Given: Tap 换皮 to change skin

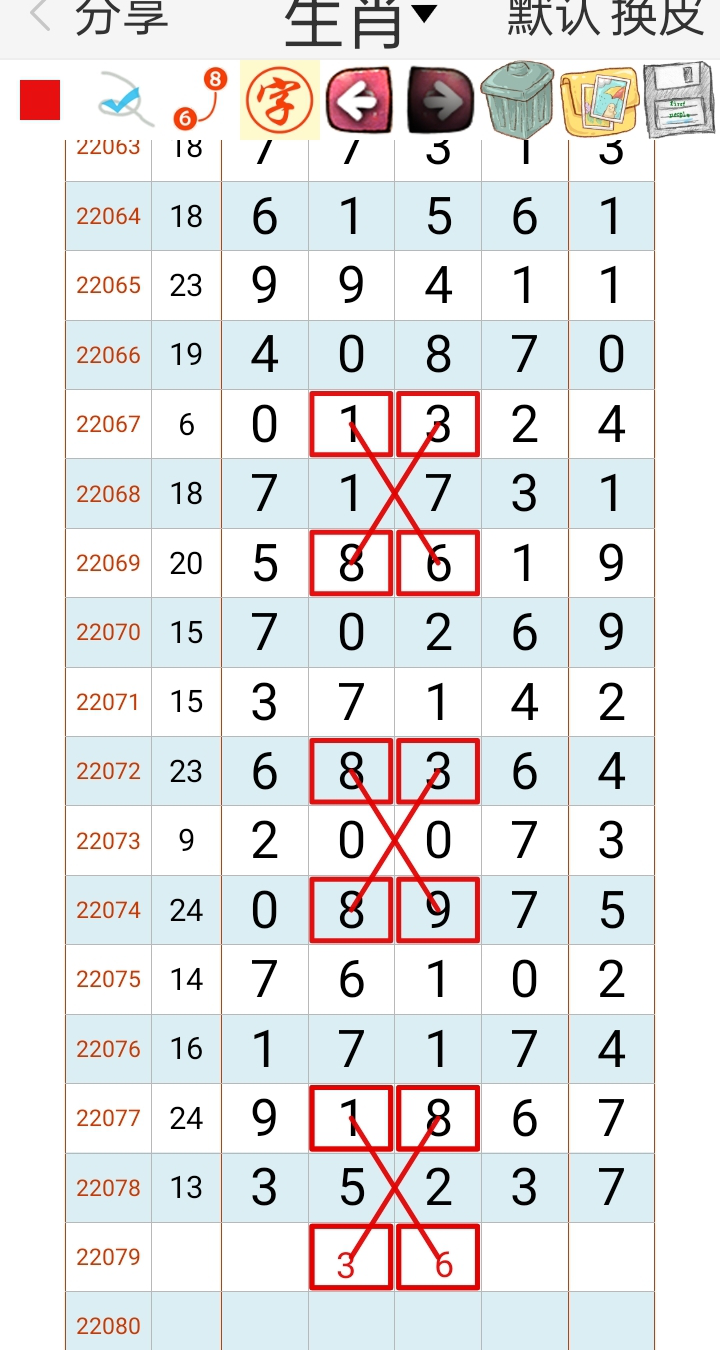Looking at the screenshot, I should [657, 17].
